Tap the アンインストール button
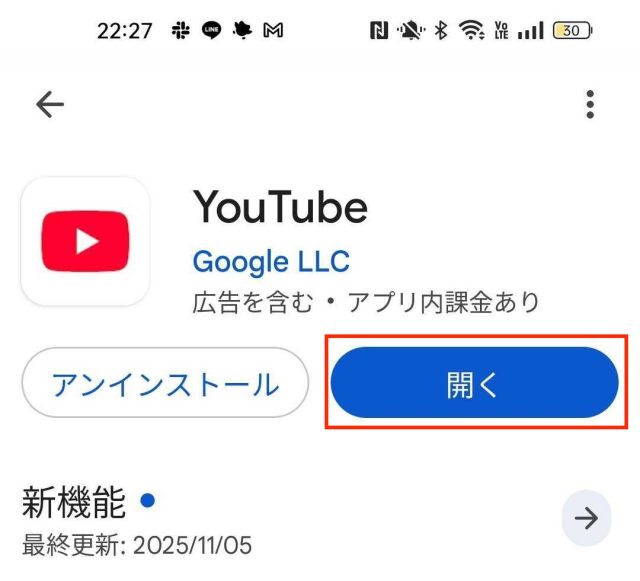 coord(165,383)
